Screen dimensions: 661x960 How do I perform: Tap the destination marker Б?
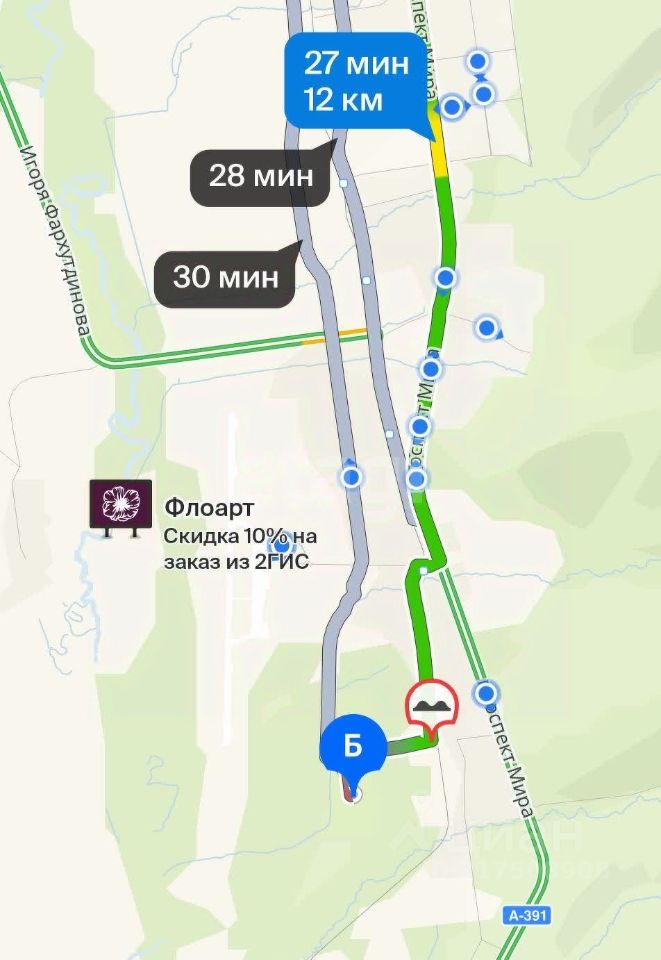(x=352, y=746)
